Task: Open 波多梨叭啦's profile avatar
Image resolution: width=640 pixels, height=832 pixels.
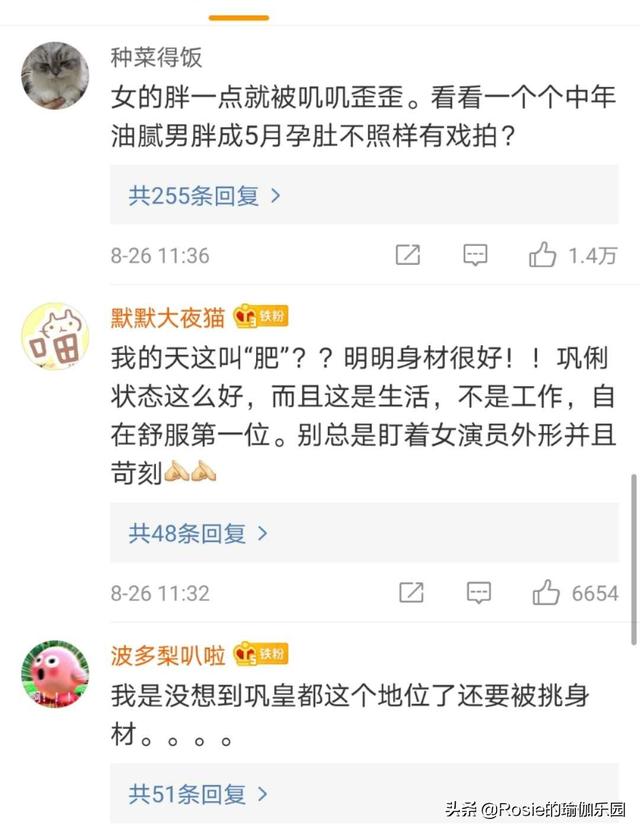Action: pyautogui.click(x=55, y=673)
